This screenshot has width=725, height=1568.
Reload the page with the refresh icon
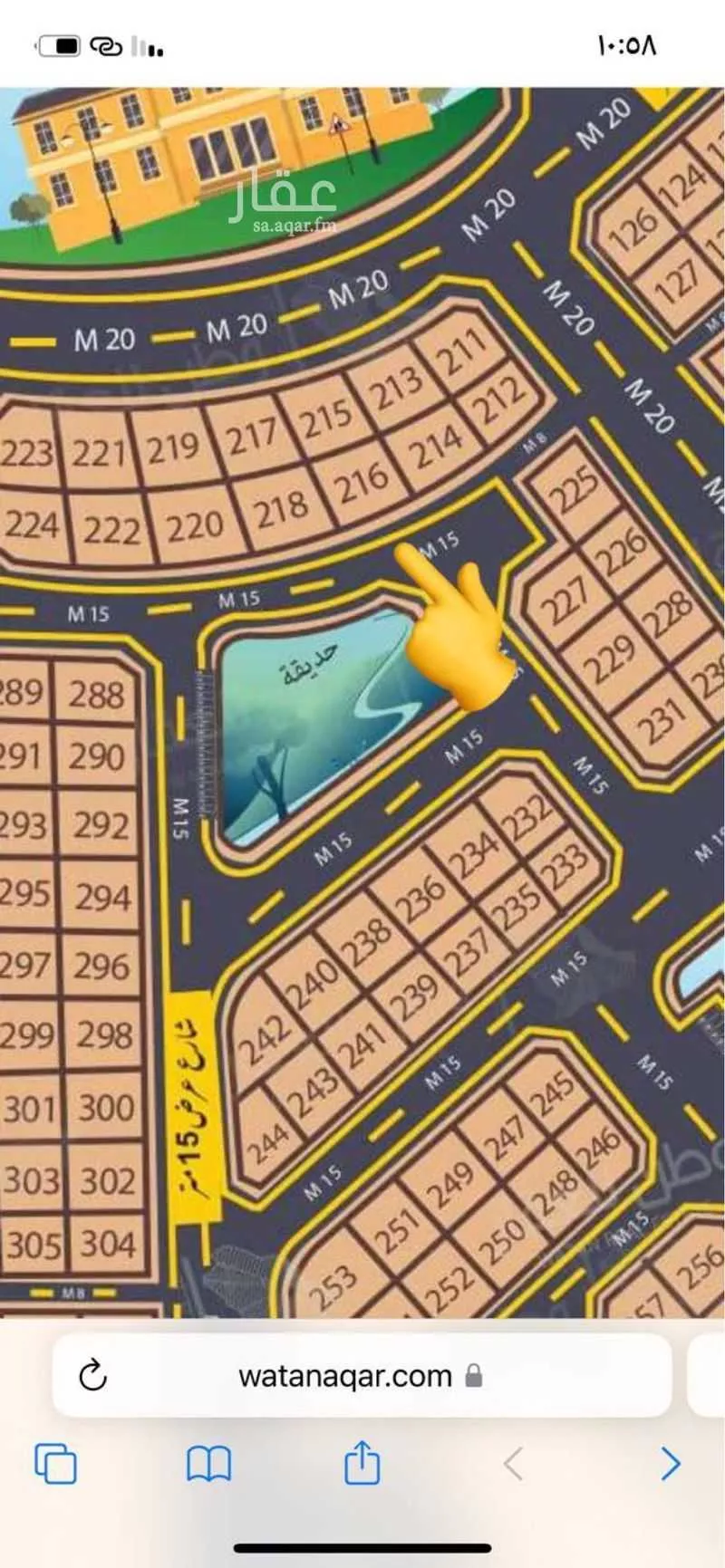click(92, 1376)
